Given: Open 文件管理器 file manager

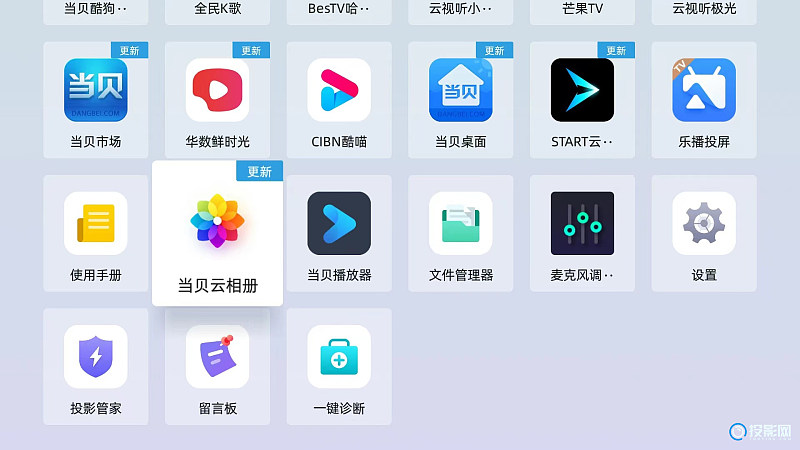Looking at the screenshot, I should click(461, 224).
